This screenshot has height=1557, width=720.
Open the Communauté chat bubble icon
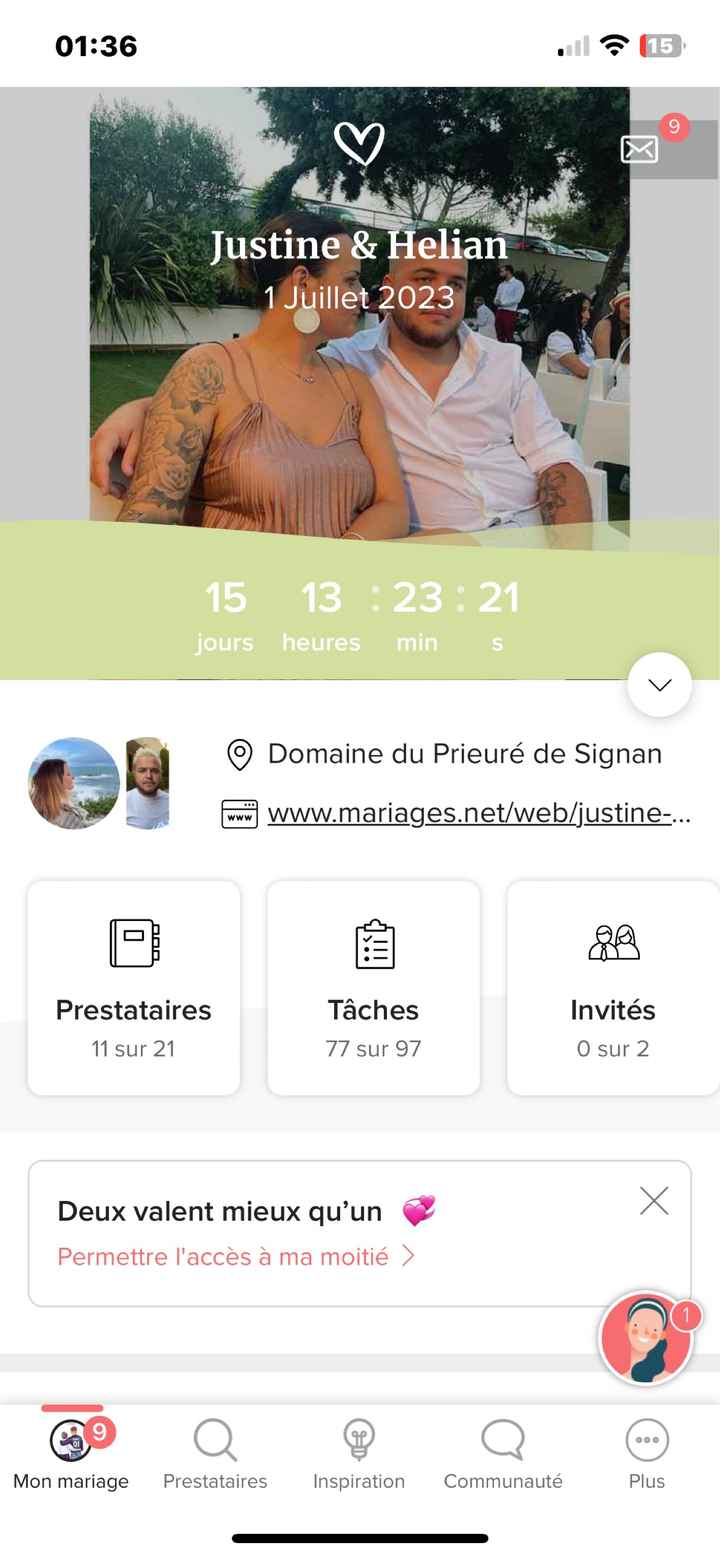click(503, 1440)
